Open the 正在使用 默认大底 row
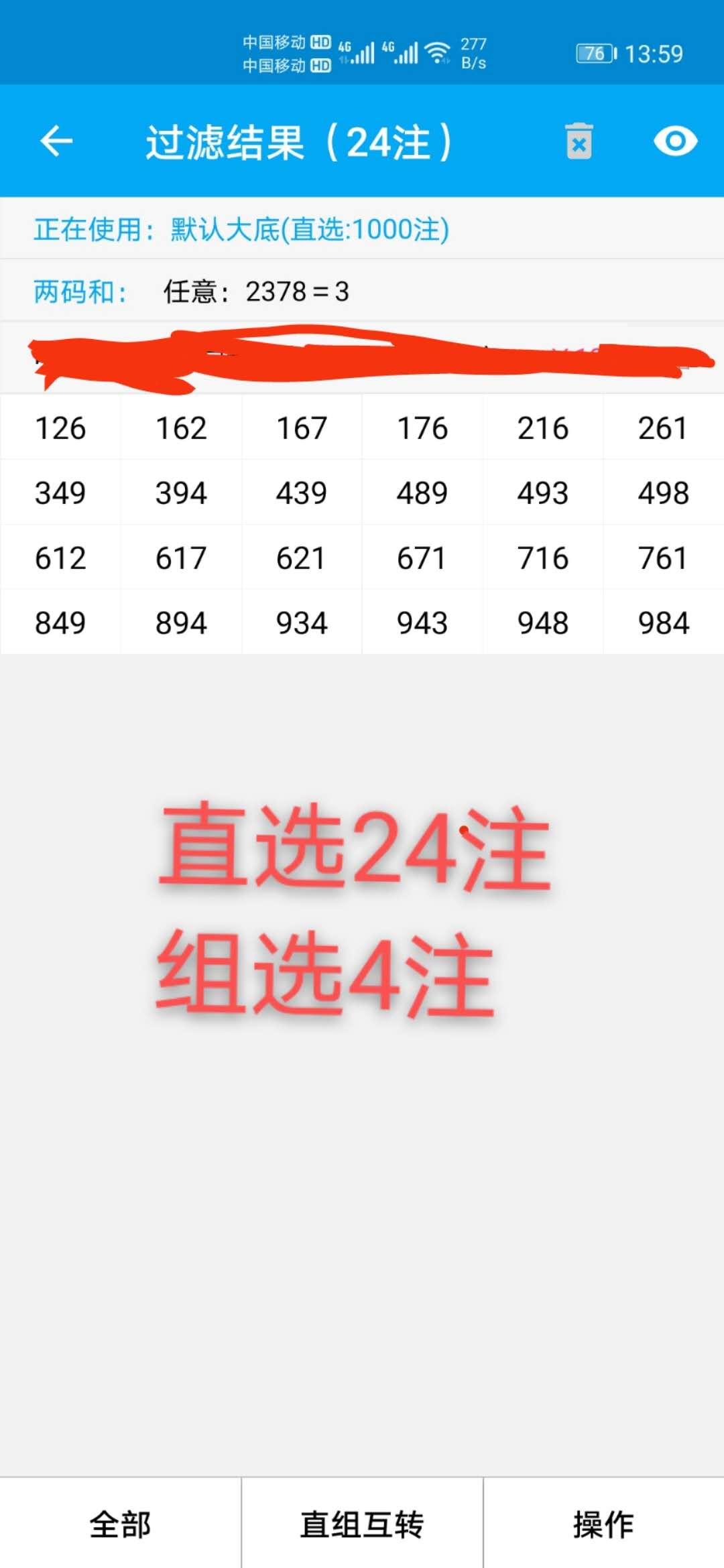Screen dimensions: 724x1568 [x=362, y=229]
